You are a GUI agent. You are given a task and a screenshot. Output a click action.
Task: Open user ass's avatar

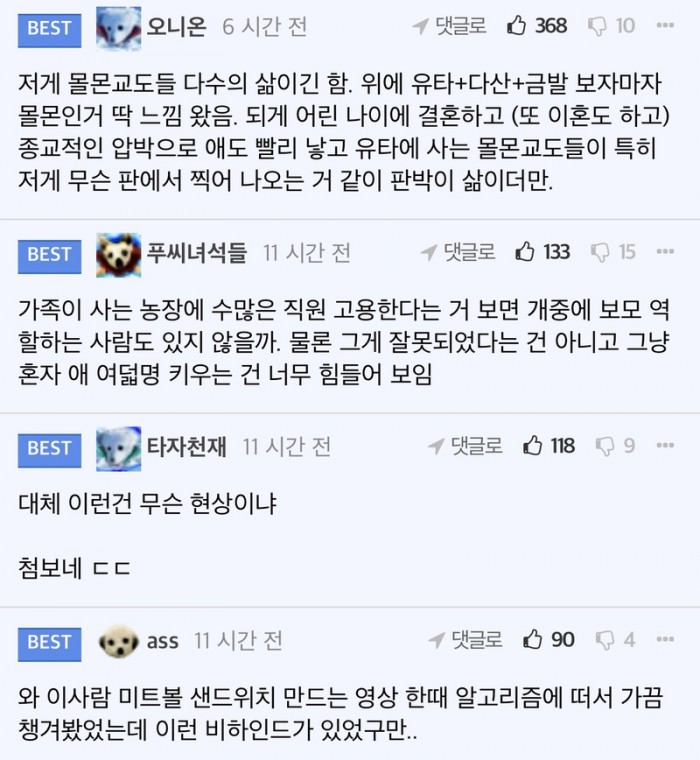(118, 641)
